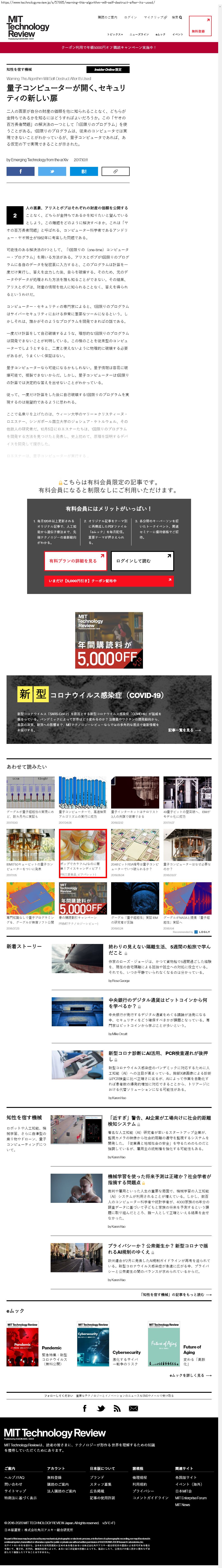
Task: Open the ログイン link in header
Action: [x=130, y=17]
